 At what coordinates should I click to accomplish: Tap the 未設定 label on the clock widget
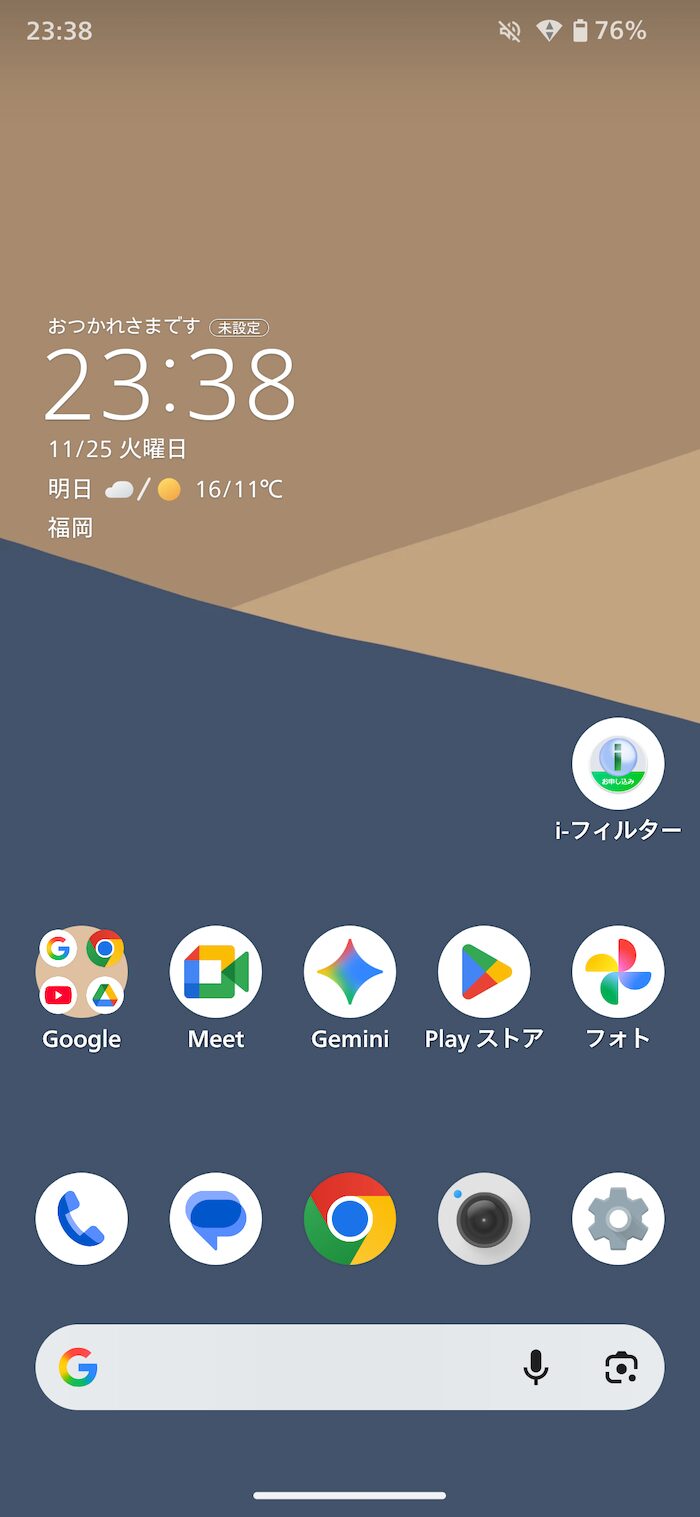(239, 327)
